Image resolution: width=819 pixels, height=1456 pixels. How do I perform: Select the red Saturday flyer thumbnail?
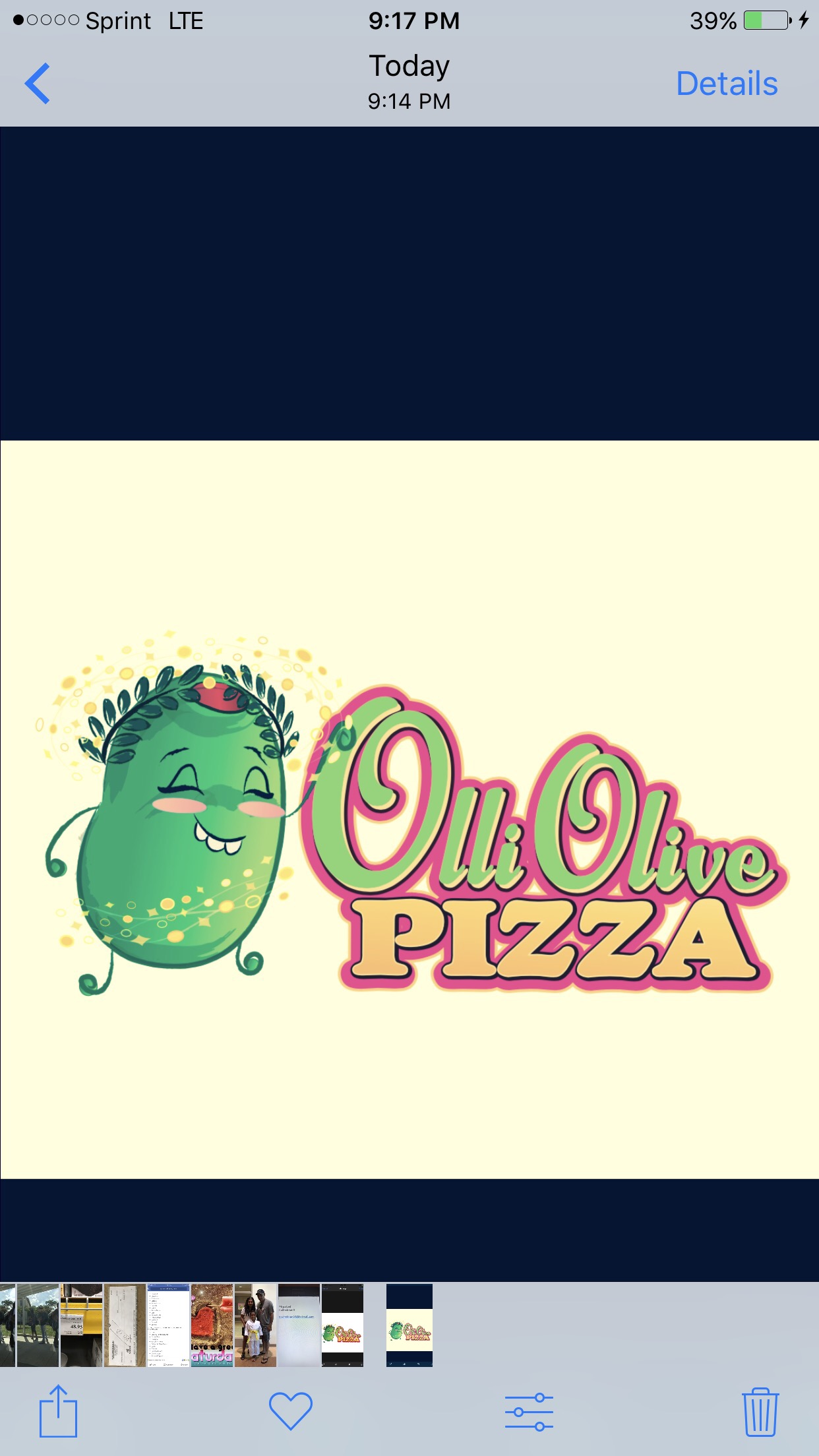[x=212, y=1325]
